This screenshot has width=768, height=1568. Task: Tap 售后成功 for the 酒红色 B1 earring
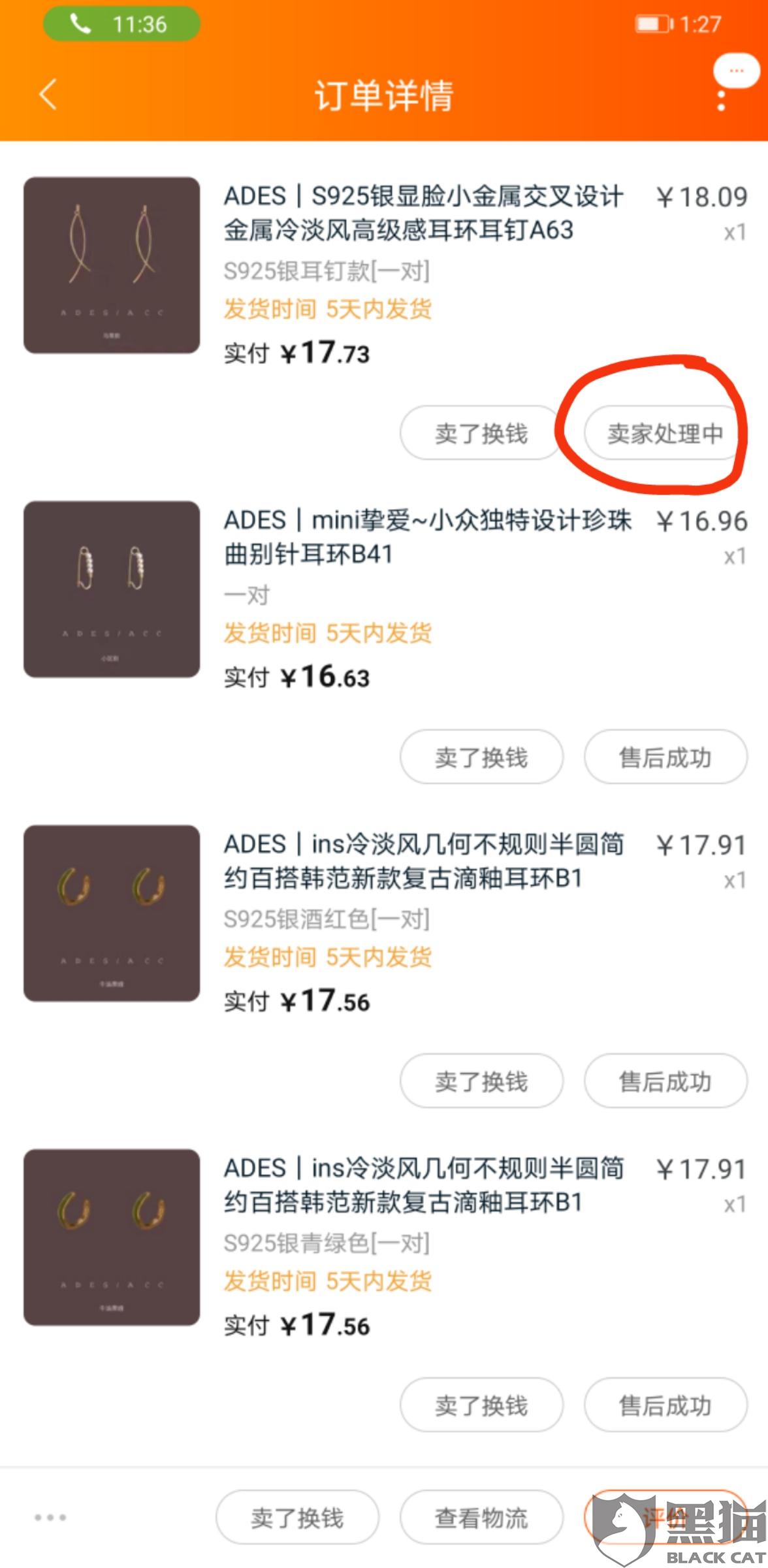pos(665,1081)
